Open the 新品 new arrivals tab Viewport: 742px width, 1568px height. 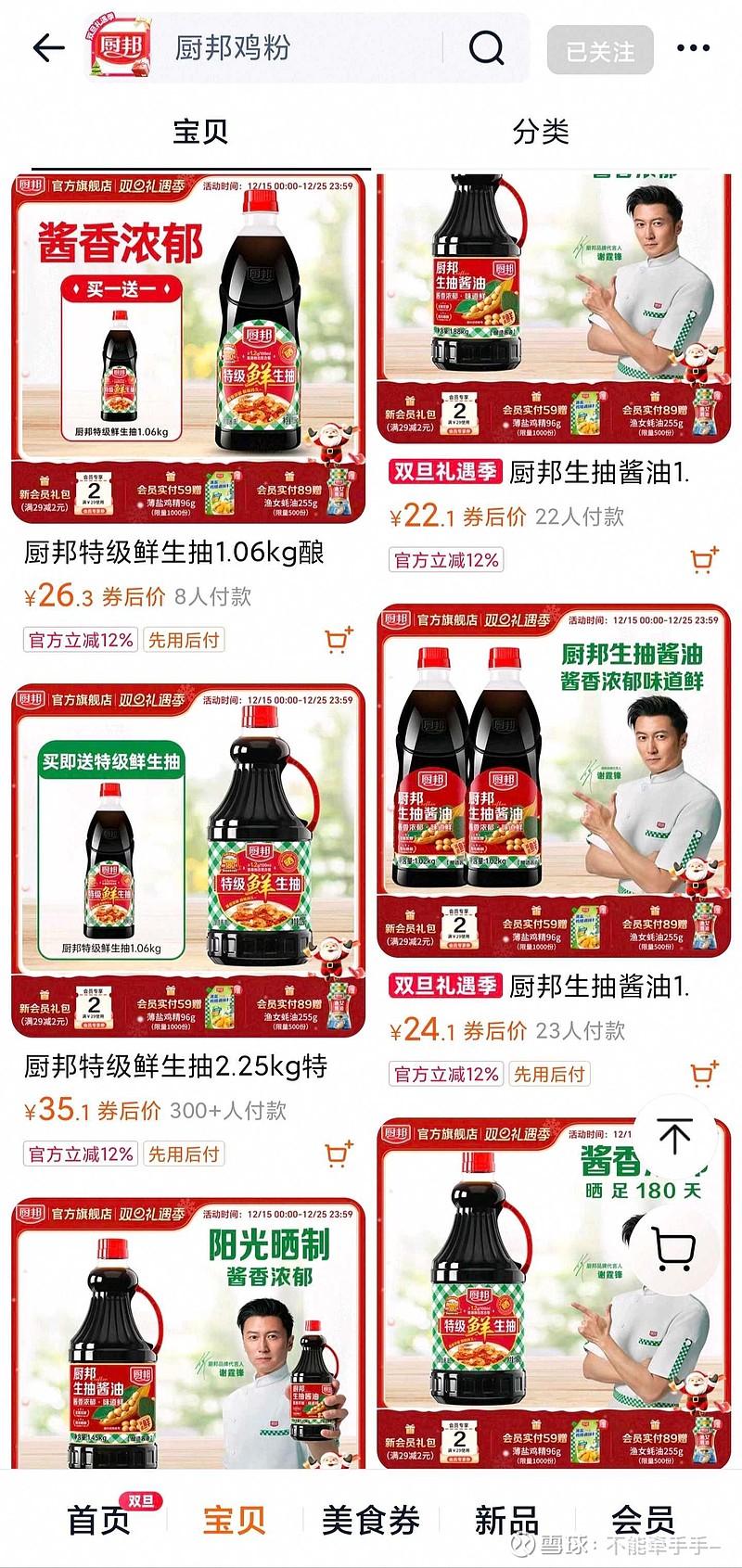pos(505,1521)
